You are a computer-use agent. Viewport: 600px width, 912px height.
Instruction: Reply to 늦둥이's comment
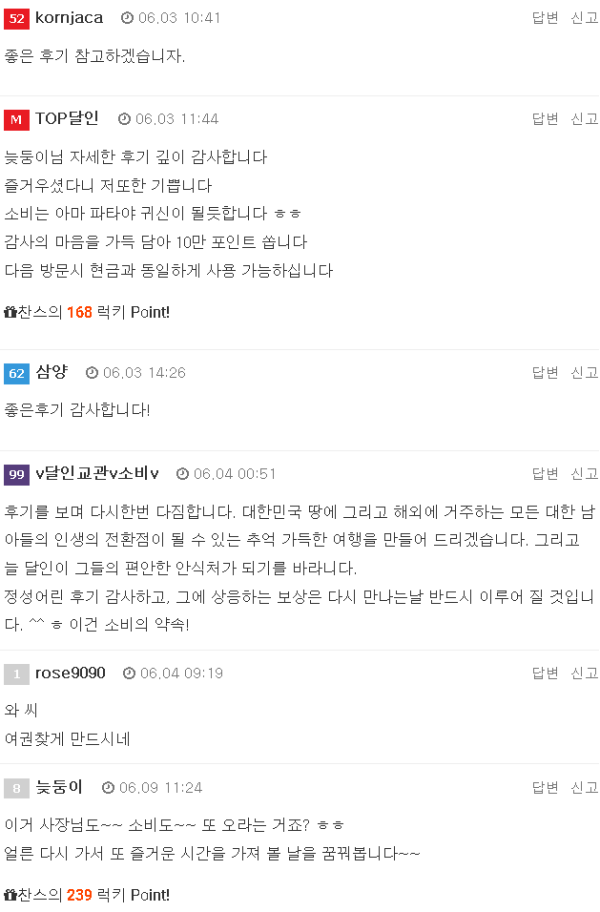(544, 788)
